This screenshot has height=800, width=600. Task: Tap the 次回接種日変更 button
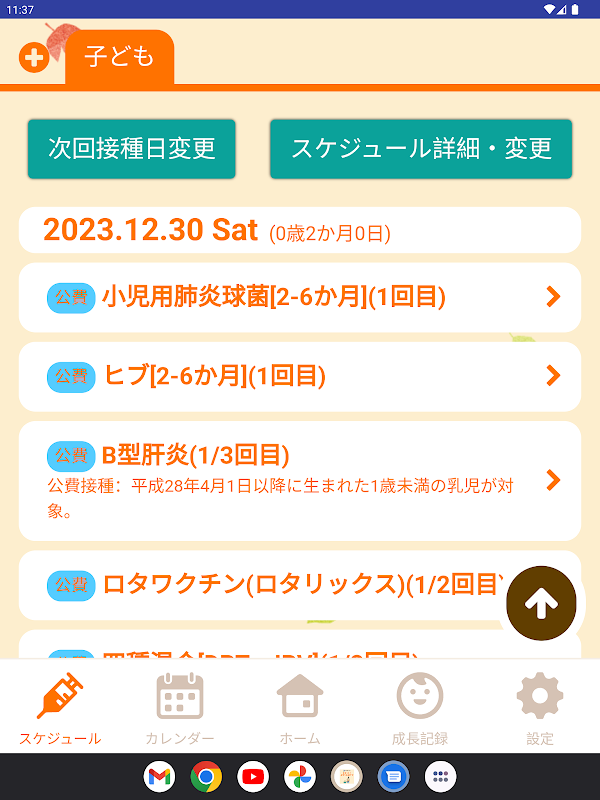click(132, 149)
